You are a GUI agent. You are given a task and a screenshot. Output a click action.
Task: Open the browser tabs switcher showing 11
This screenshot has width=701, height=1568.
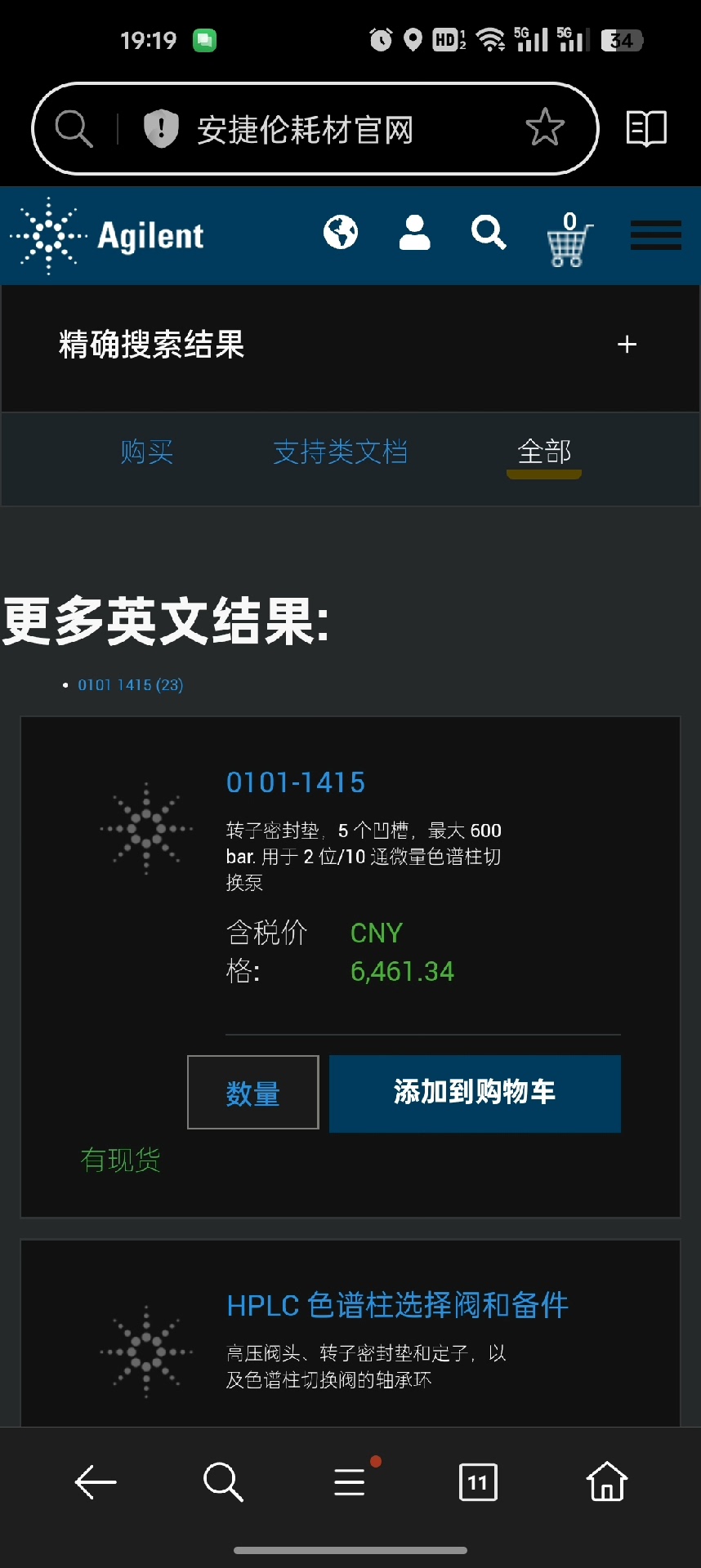coord(478,1481)
